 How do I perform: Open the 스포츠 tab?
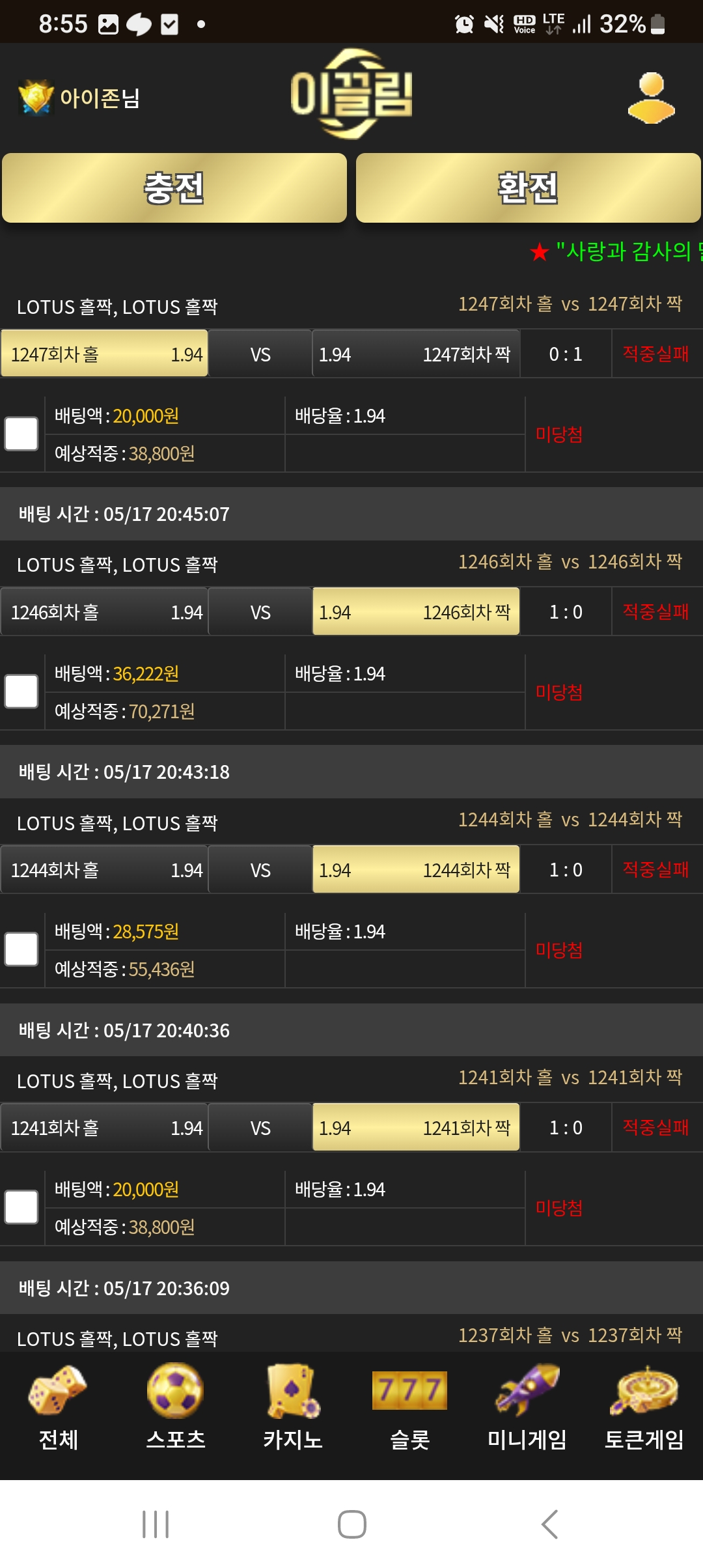tap(176, 1408)
